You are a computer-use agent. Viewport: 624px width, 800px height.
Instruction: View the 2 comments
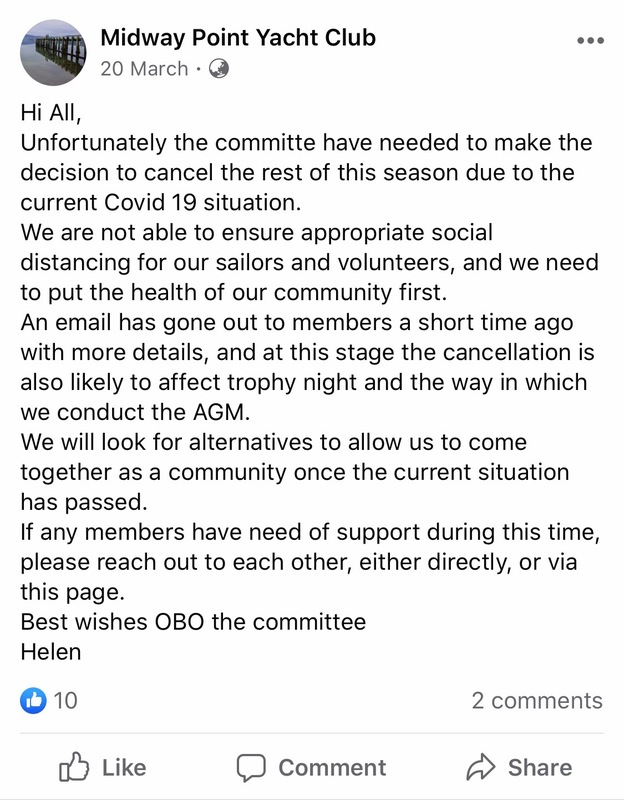(537, 701)
